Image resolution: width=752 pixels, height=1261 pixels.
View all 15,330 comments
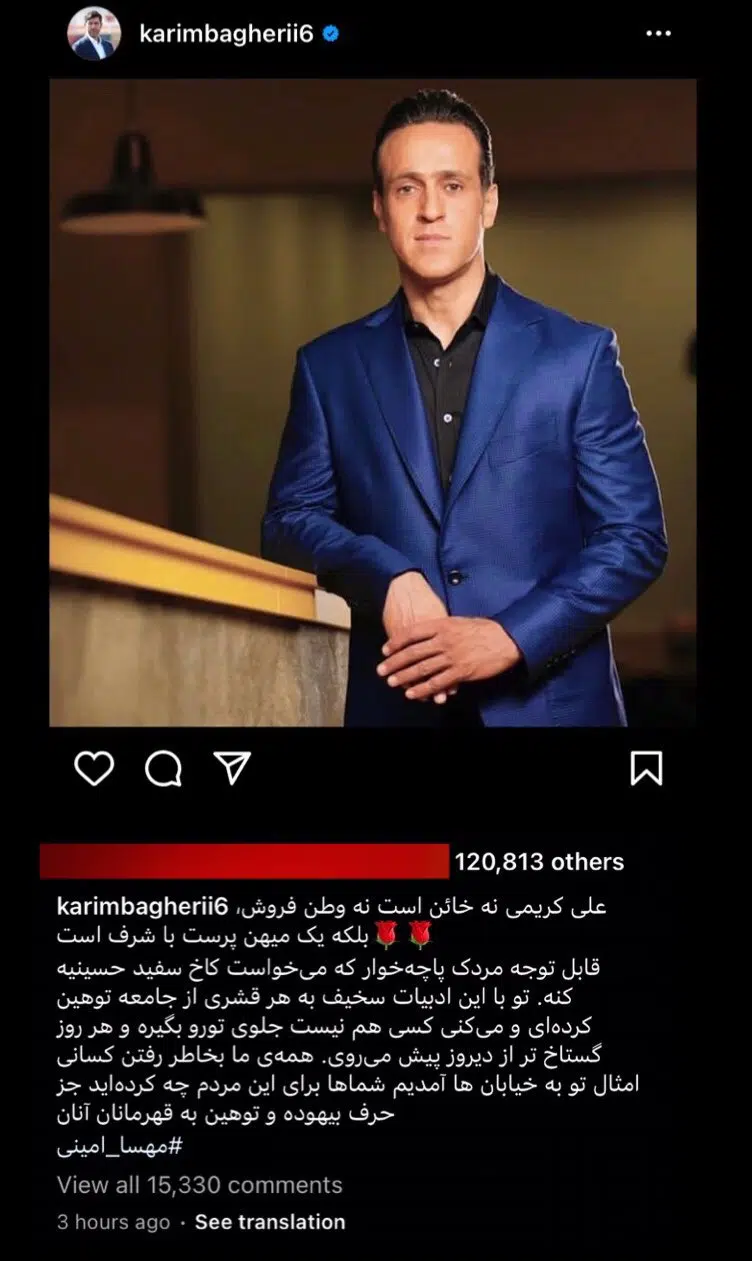coord(200,1185)
